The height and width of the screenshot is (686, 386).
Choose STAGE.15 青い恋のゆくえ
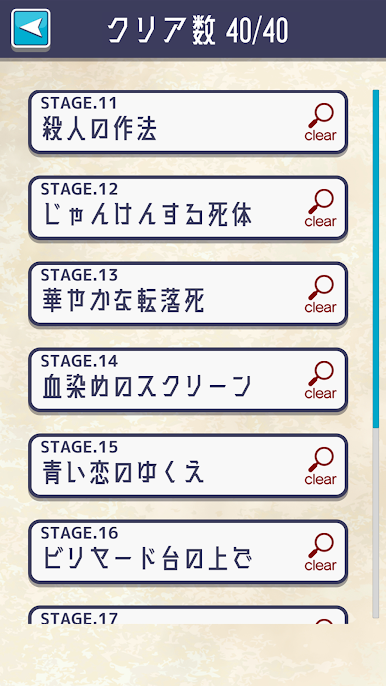[x=188, y=466]
